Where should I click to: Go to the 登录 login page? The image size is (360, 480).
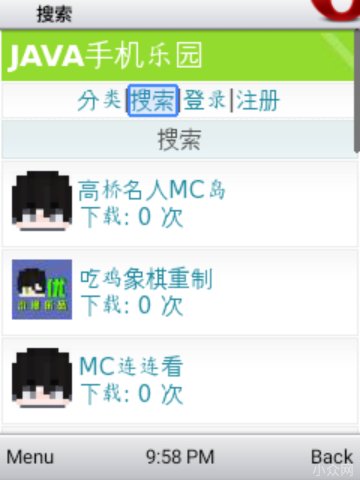[x=204, y=100]
